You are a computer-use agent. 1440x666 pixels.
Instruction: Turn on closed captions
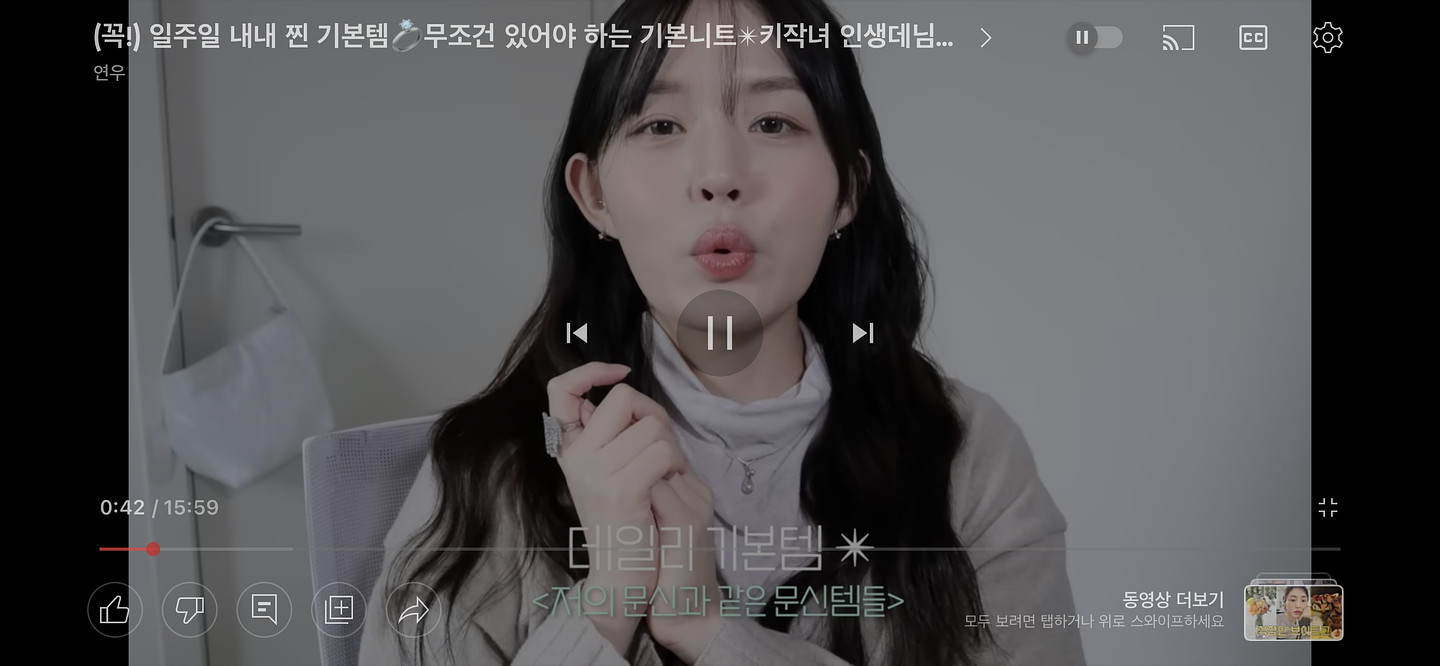pos(1253,38)
